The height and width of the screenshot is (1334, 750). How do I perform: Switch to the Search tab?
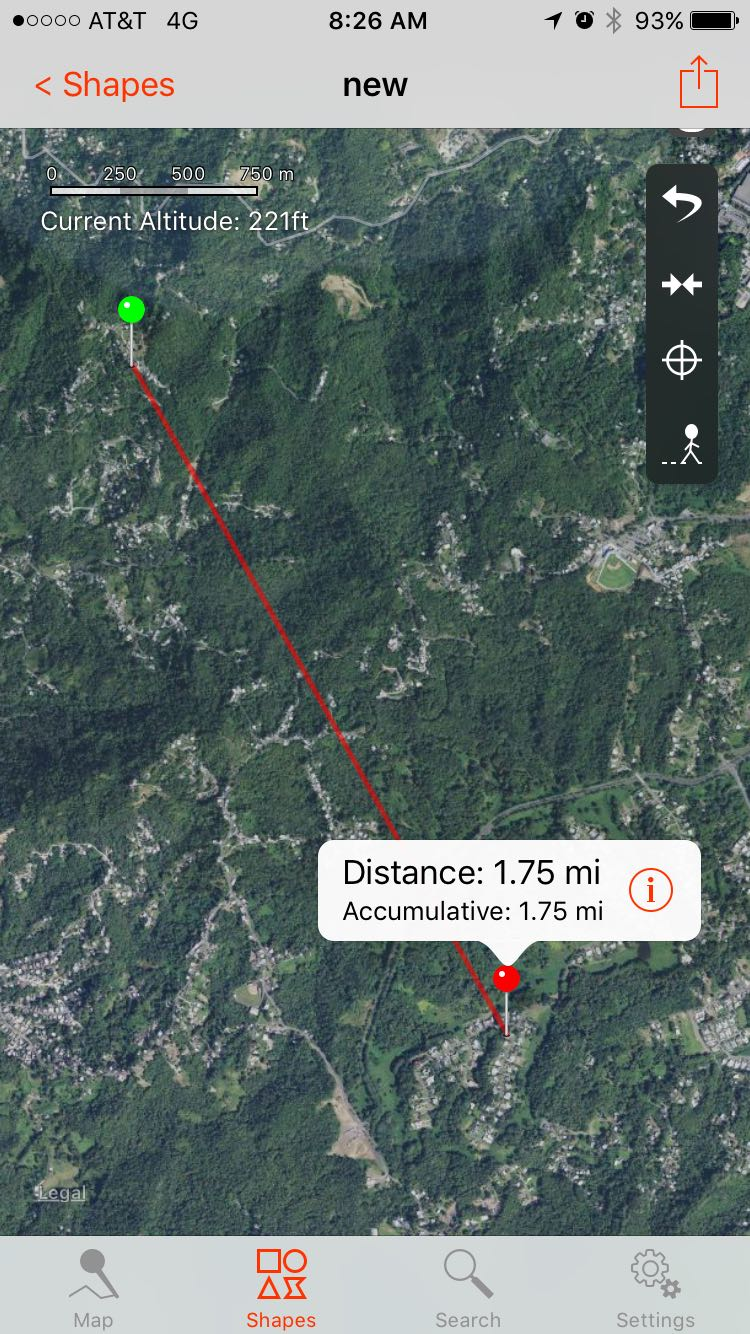(468, 1288)
